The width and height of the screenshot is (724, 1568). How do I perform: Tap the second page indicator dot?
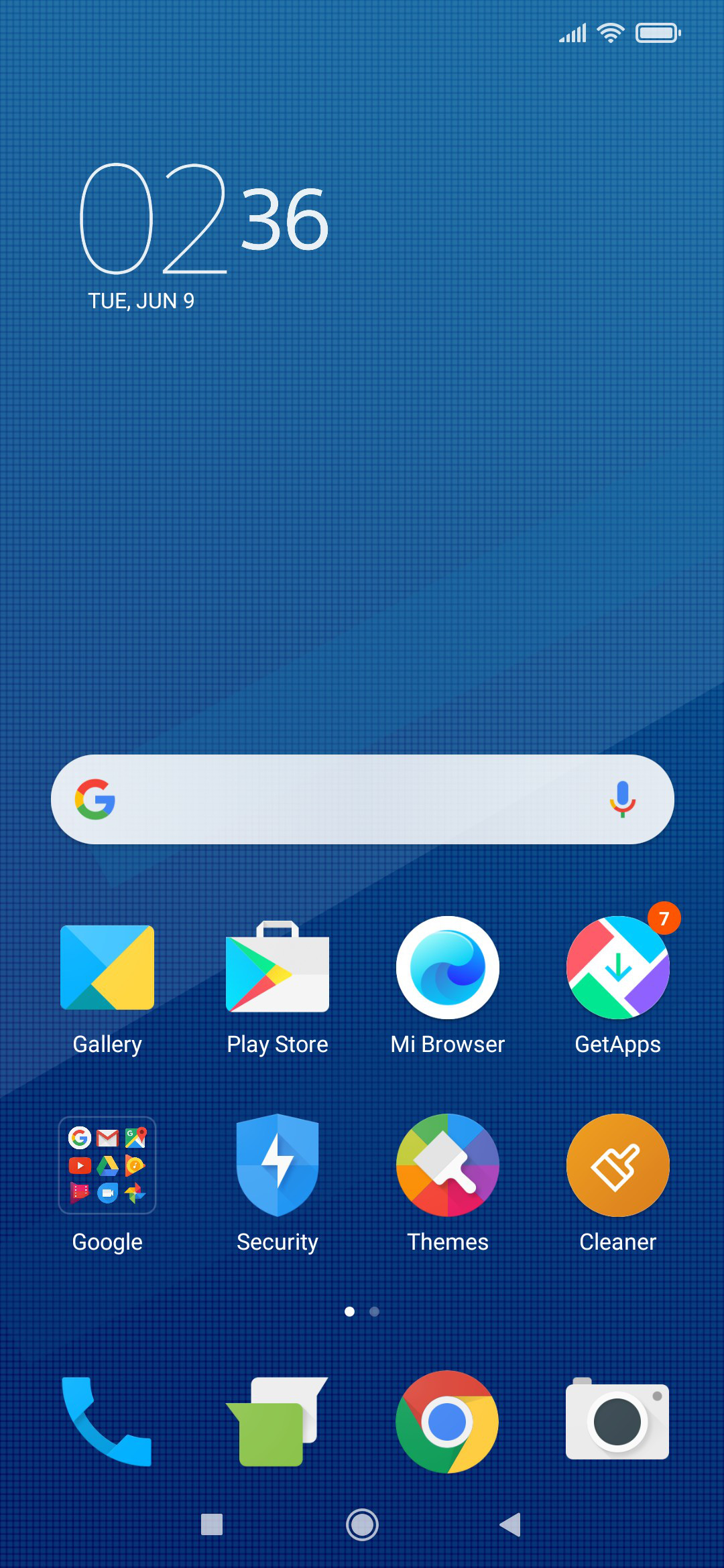375,1311
